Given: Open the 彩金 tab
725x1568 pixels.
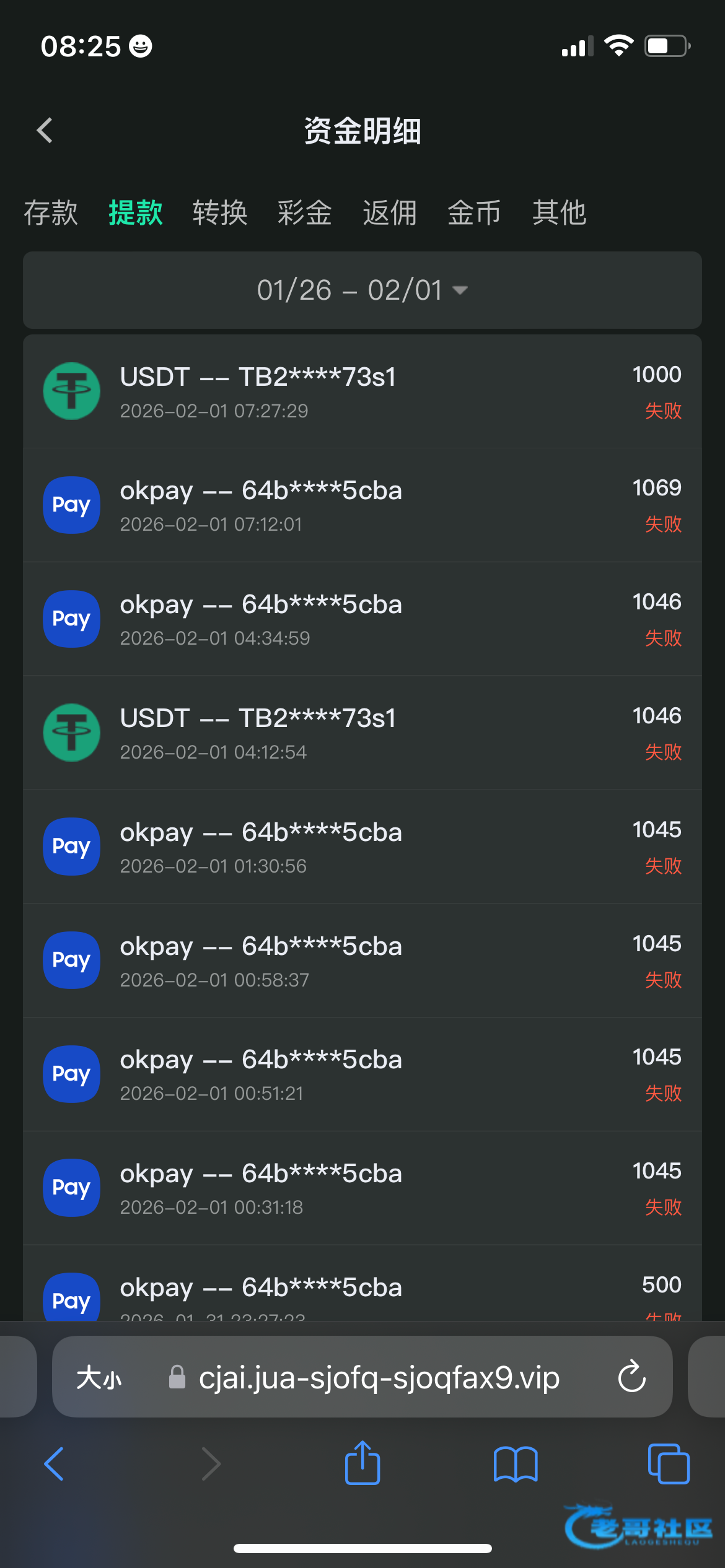Looking at the screenshot, I should (305, 213).
